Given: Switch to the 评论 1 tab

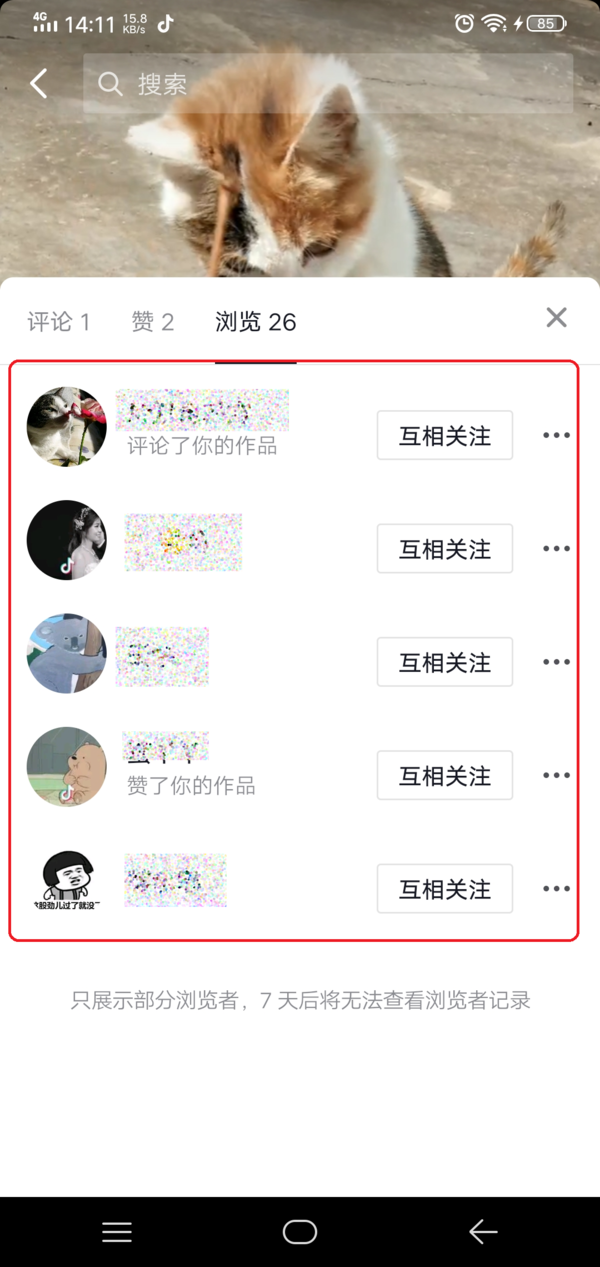Looking at the screenshot, I should pos(58,322).
